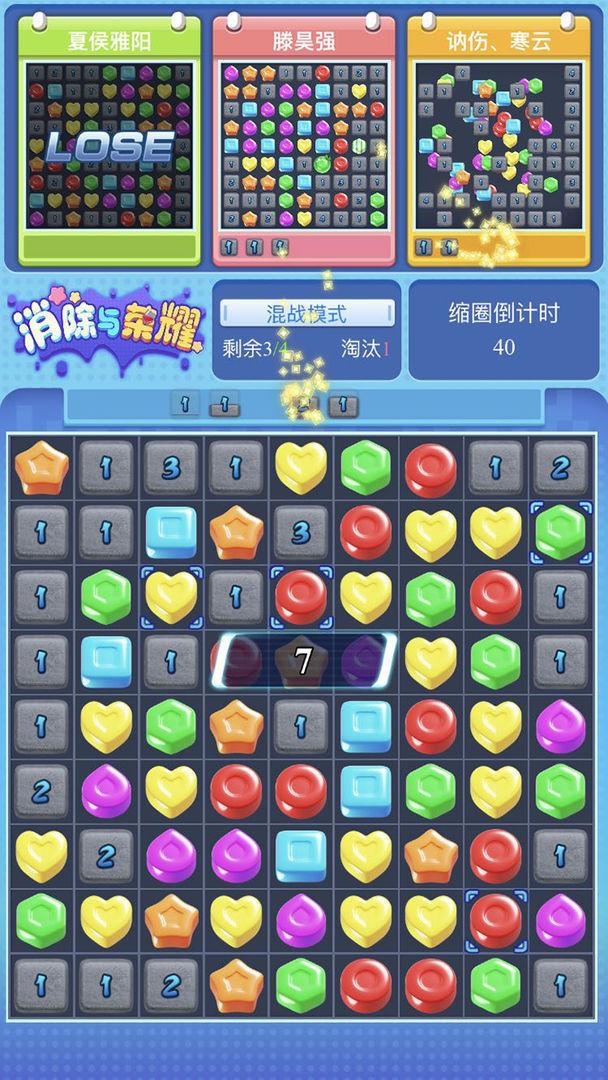Open 讷伤、寒云's opponent board card

click(x=498, y=140)
